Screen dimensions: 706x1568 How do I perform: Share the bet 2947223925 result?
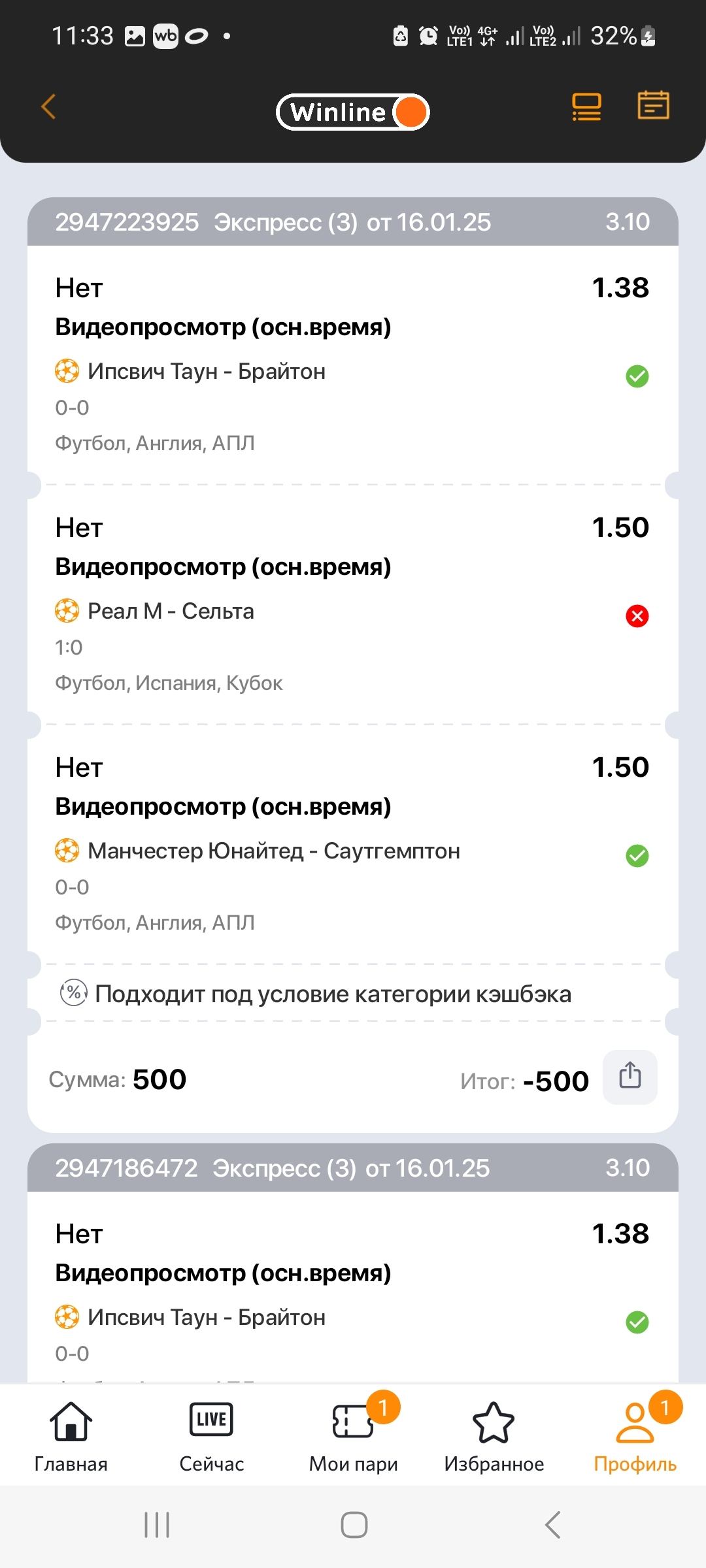pos(630,1077)
